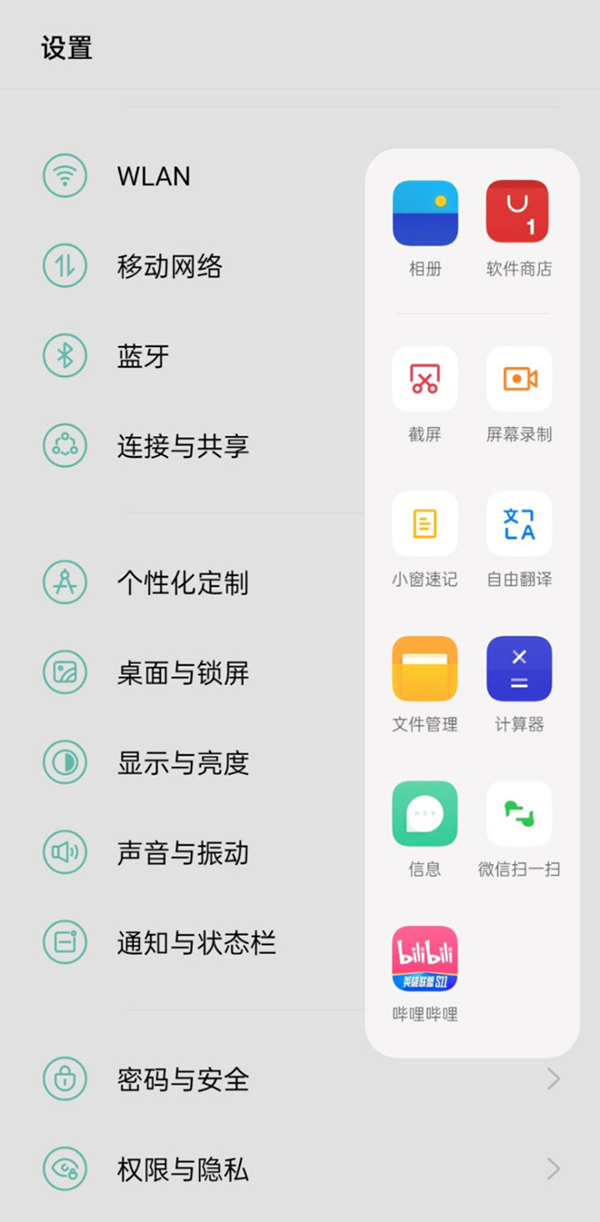The width and height of the screenshot is (600, 1222).
Task: Open 移动网络 settings
Action: coord(169,267)
